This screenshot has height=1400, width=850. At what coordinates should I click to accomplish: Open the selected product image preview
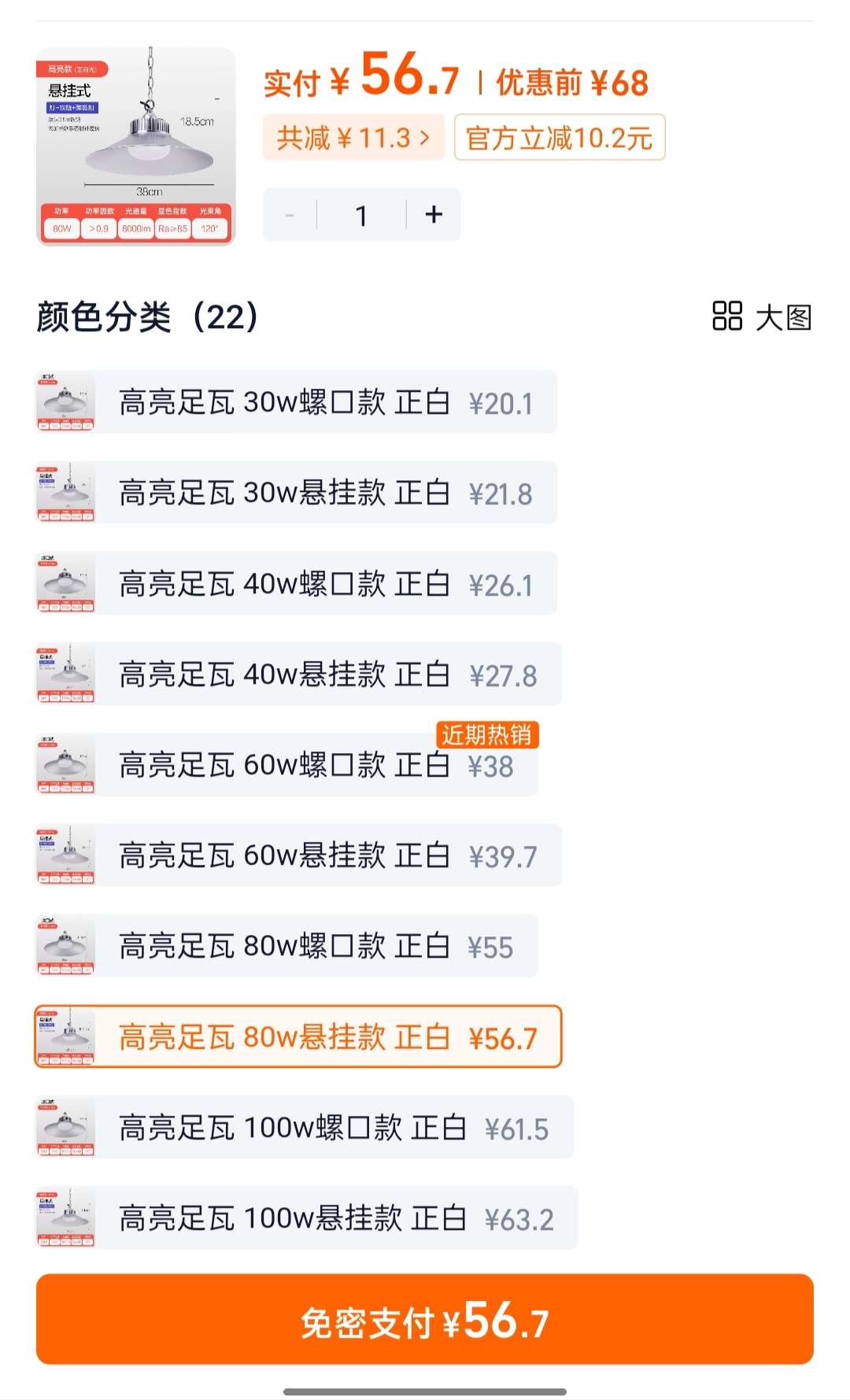pyautogui.click(x=135, y=146)
